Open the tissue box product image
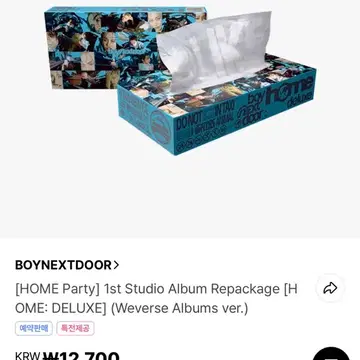Viewport: 360px width, 360px height. pos(180,80)
